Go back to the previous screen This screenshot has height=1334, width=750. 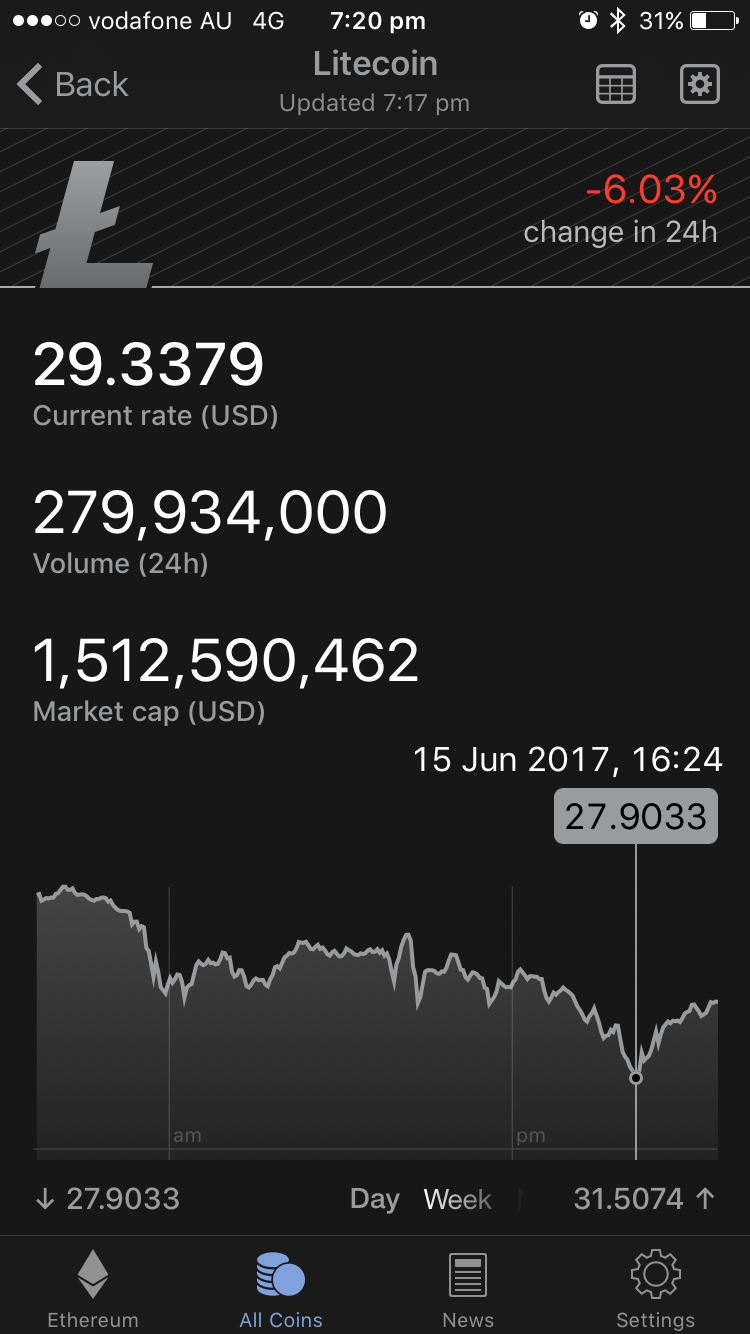[x=73, y=85]
